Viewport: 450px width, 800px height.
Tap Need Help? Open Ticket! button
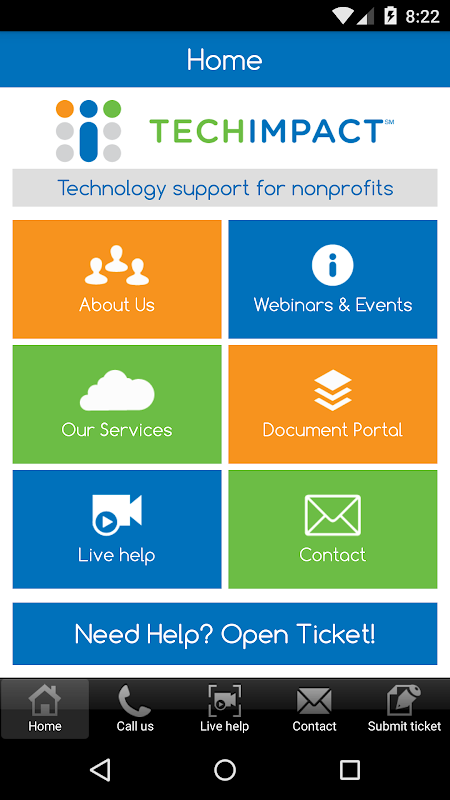pos(225,634)
